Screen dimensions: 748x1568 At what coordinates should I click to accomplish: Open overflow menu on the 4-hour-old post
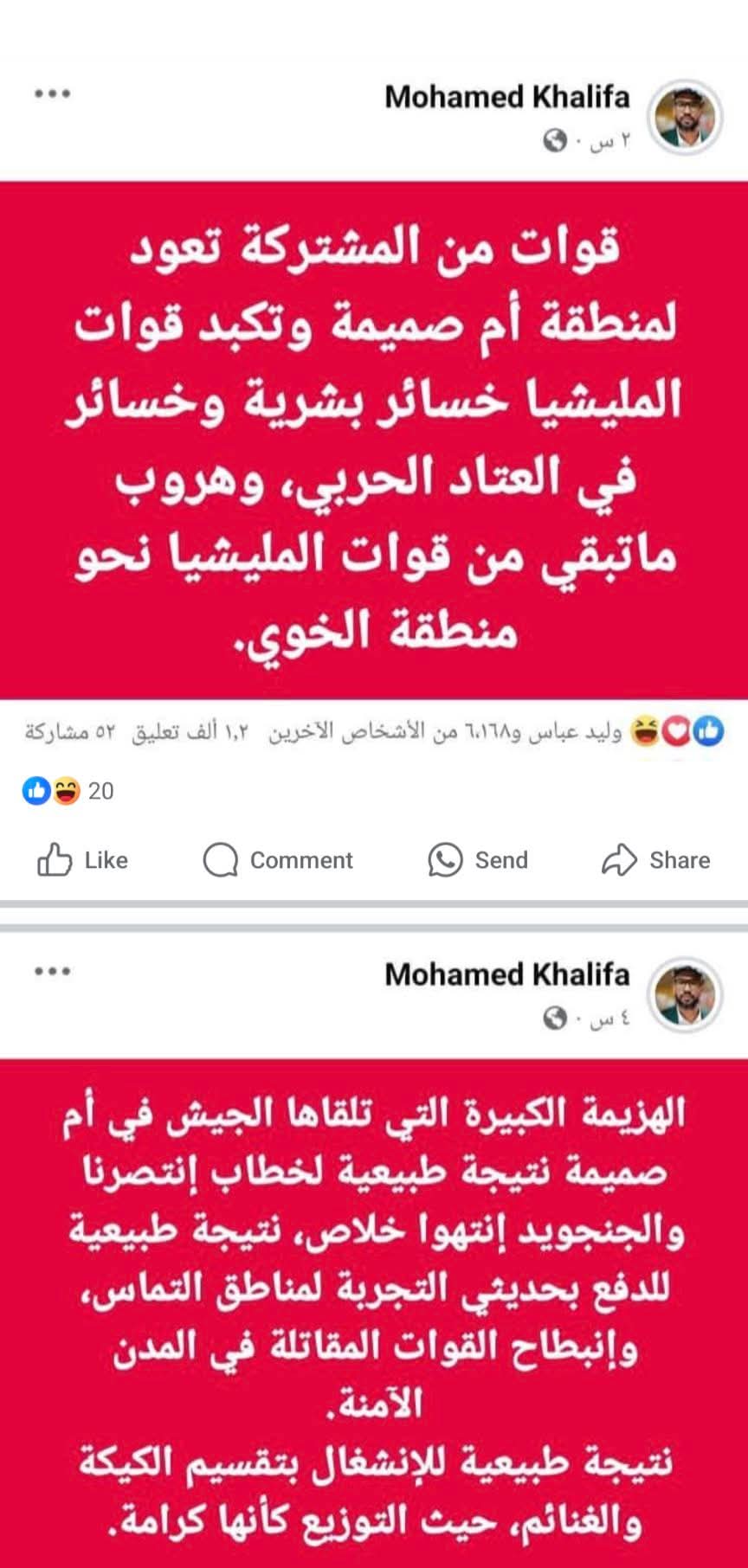pyautogui.click(x=52, y=971)
